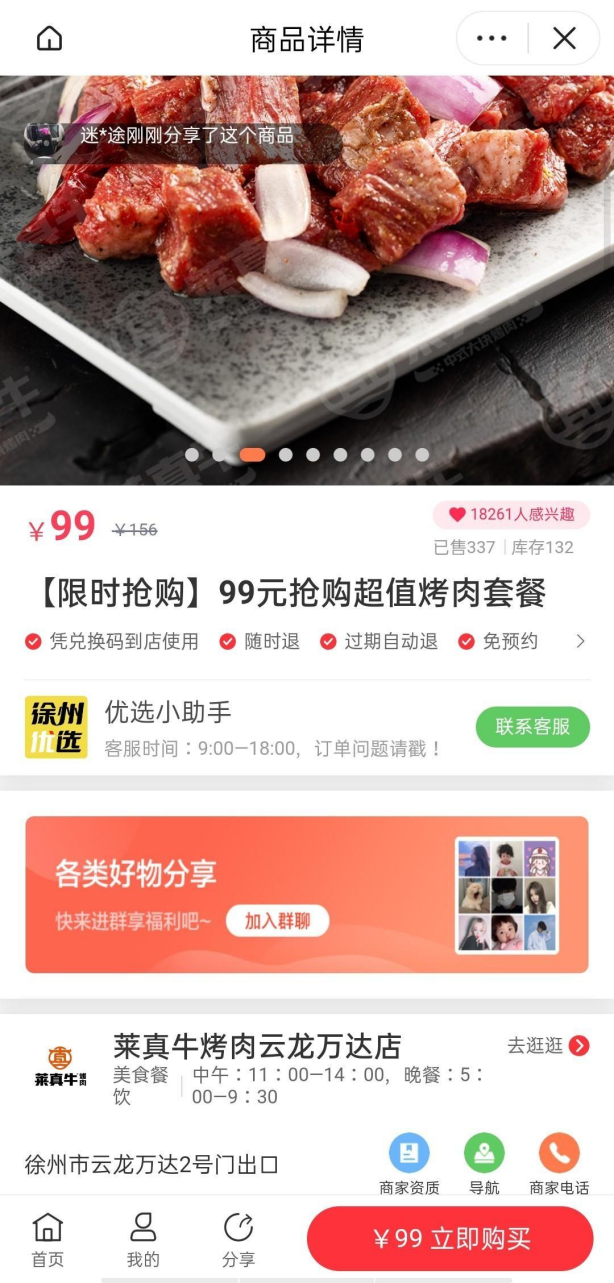Buy now with ¥99 立即购买
The width and height of the screenshot is (614, 1283).
[x=450, y=1239]
